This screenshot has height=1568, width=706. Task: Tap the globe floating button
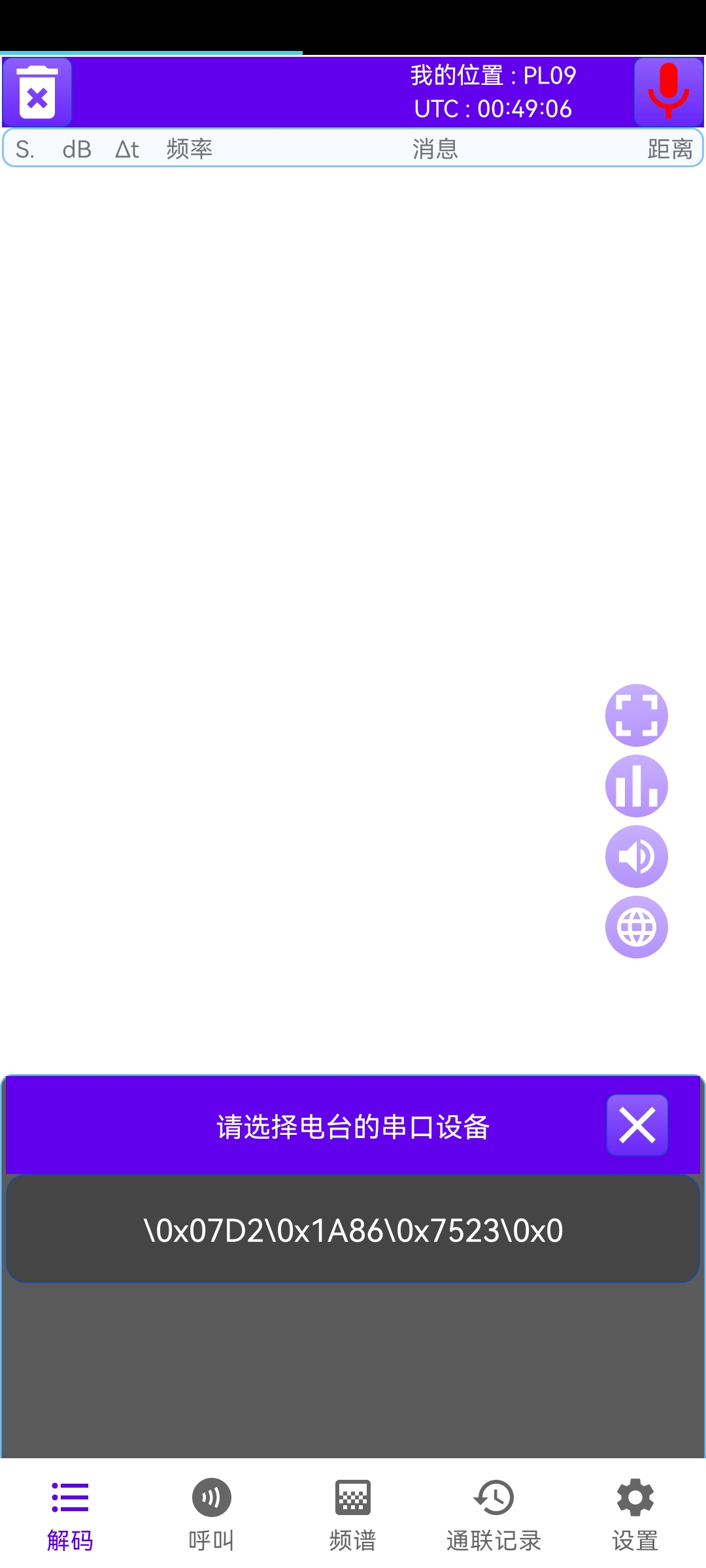click(636, 927)
